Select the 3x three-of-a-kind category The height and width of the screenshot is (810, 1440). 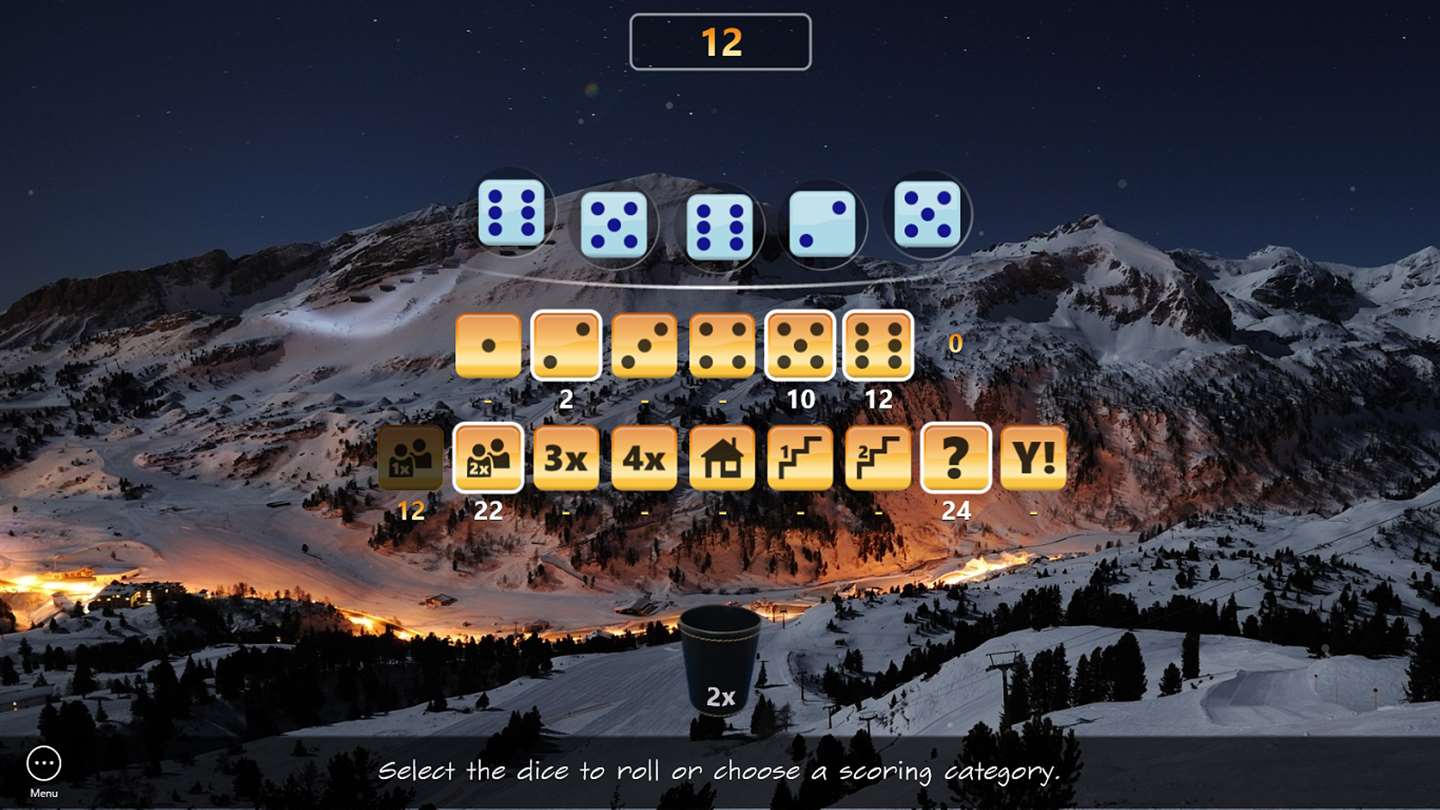(566, 458)
